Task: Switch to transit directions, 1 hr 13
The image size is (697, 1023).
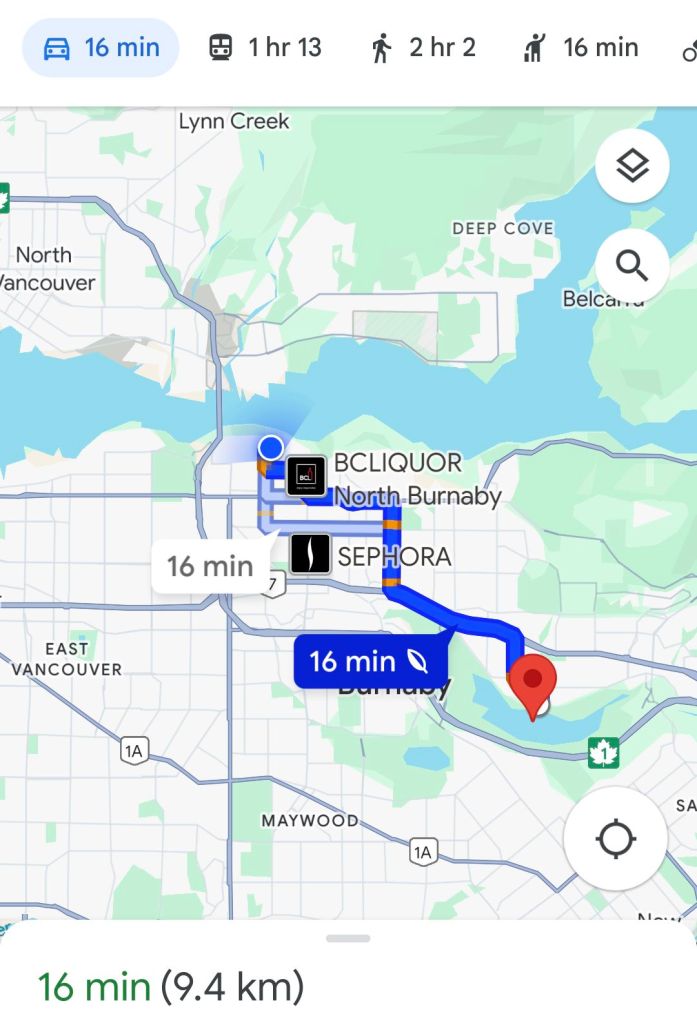Action: (x=265, y=47)
